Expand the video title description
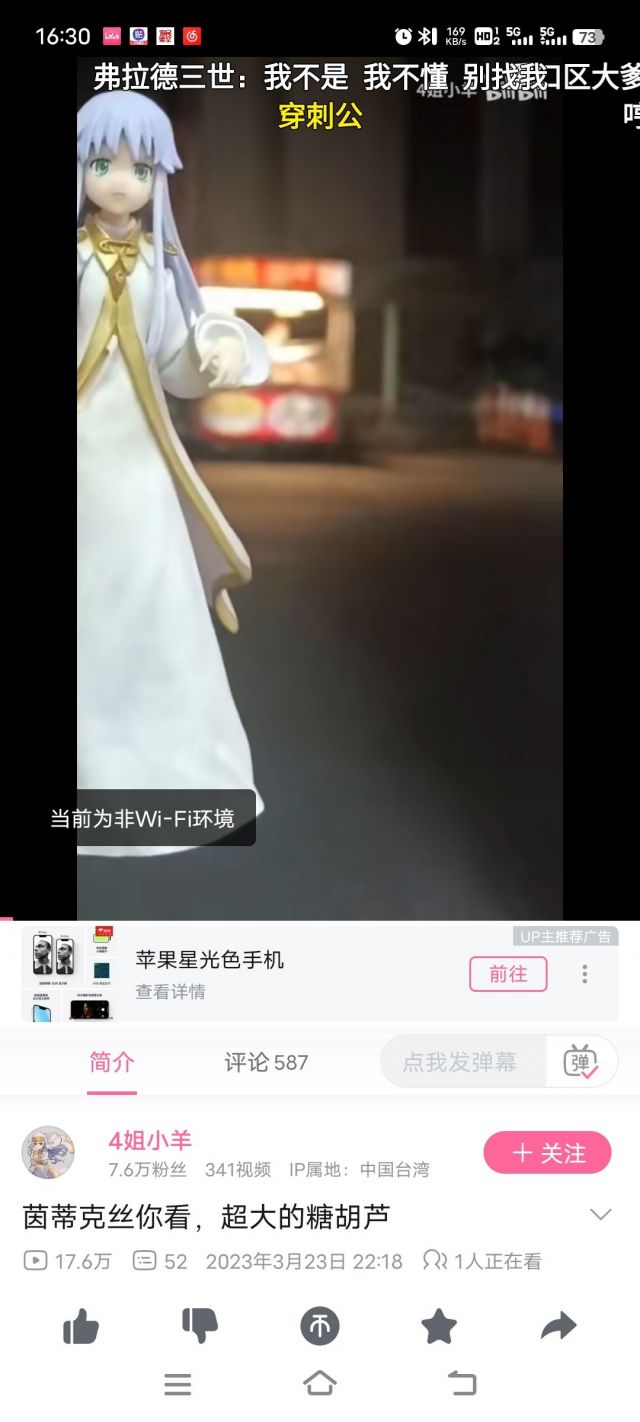Image resolution: width=640 pixels, height=1422 pixels. [x=600, y=1215]
